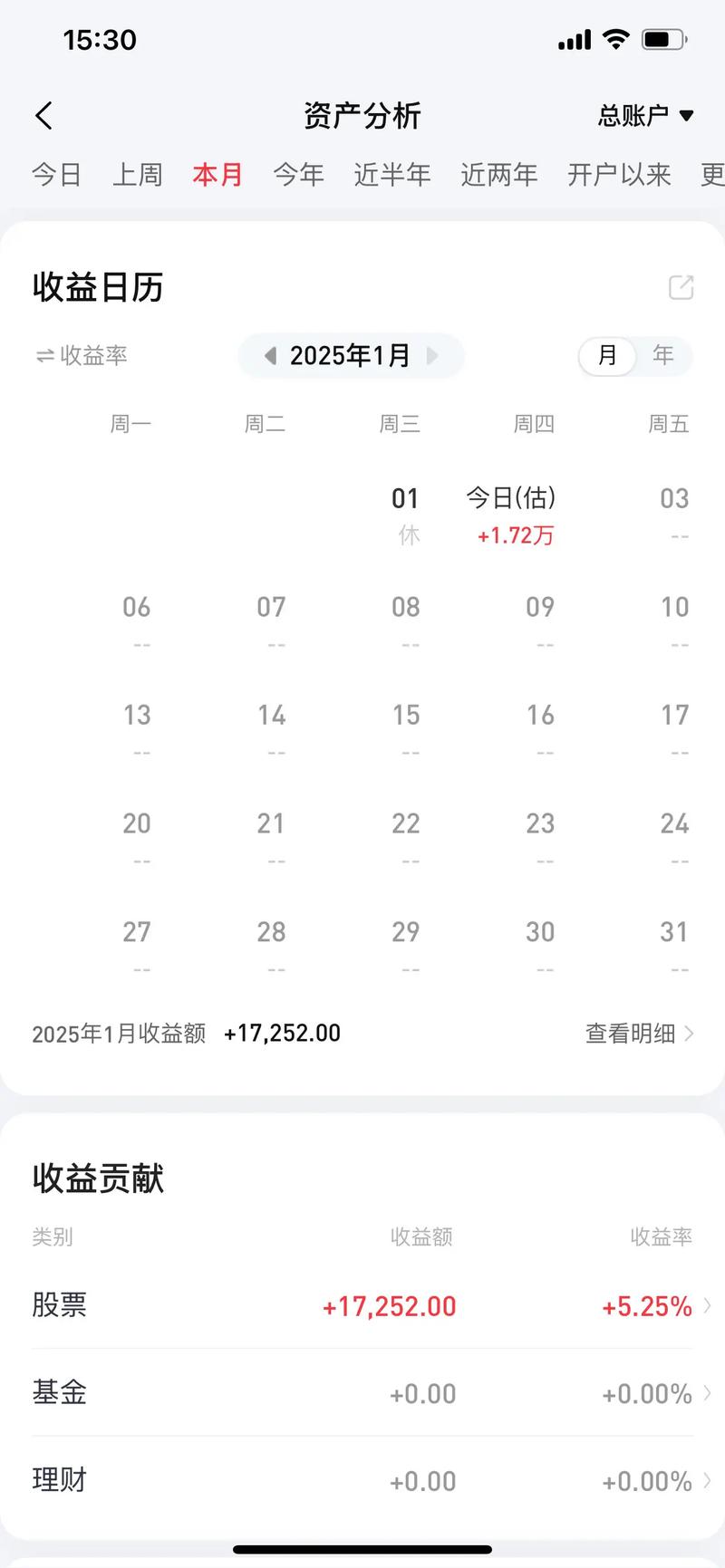Toggle display to 收益率 mode
This screenshot has width=725, height=1568.
tap(82, 356)
